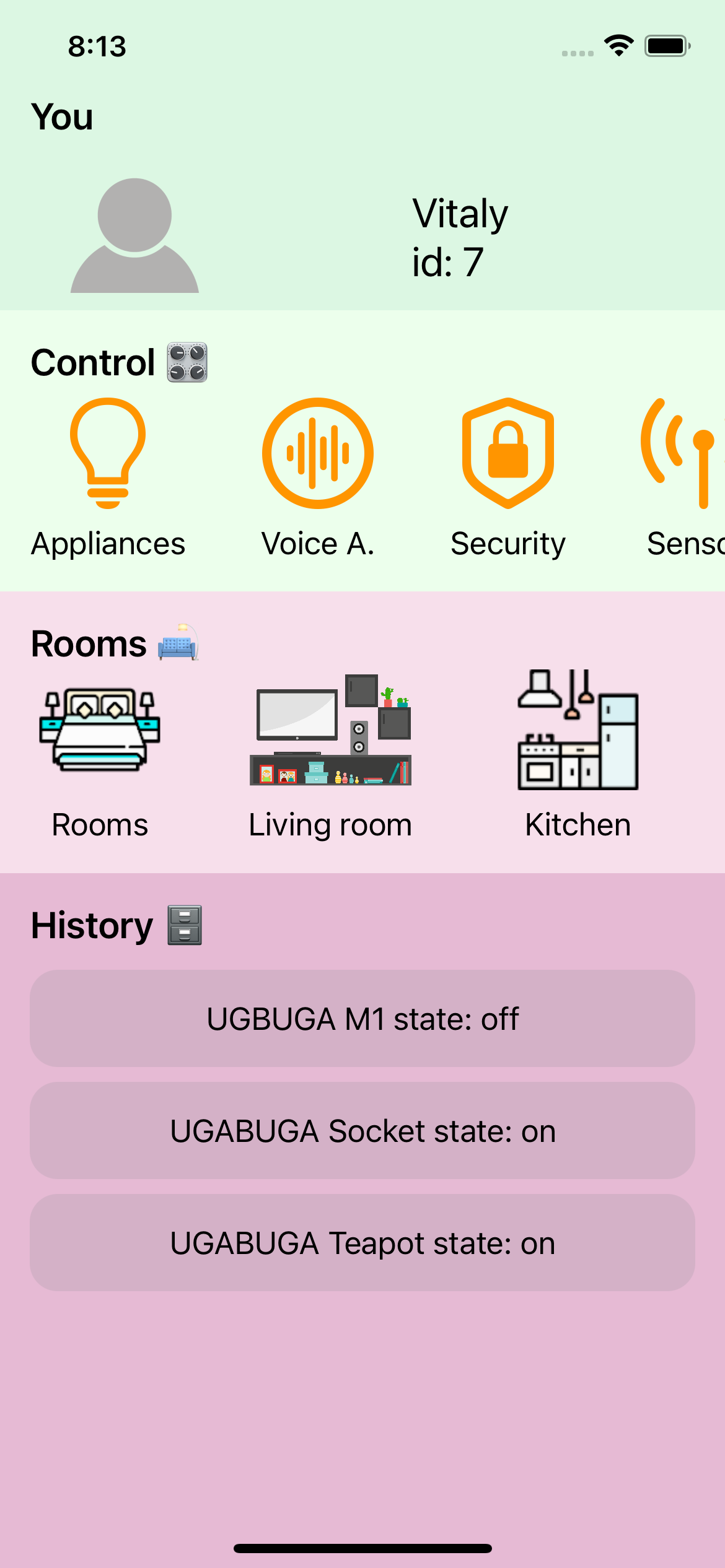Tap the Kitchen label text
This screenshot has height=1568, width=725.
(x=578, y=824)
